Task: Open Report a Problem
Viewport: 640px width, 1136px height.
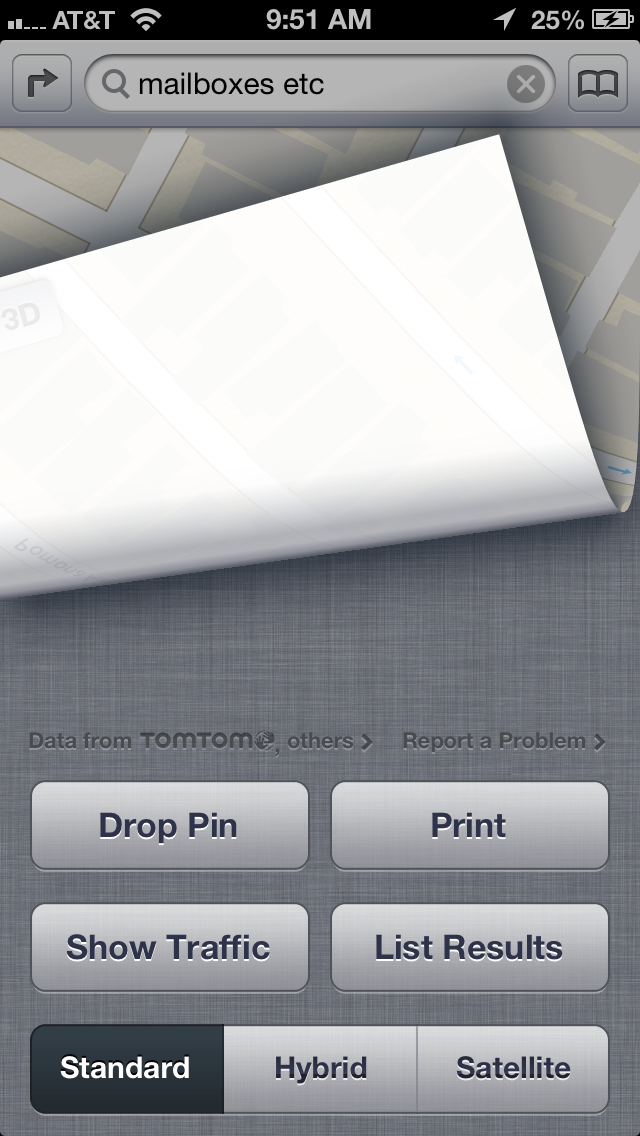Action: point(504,741)
